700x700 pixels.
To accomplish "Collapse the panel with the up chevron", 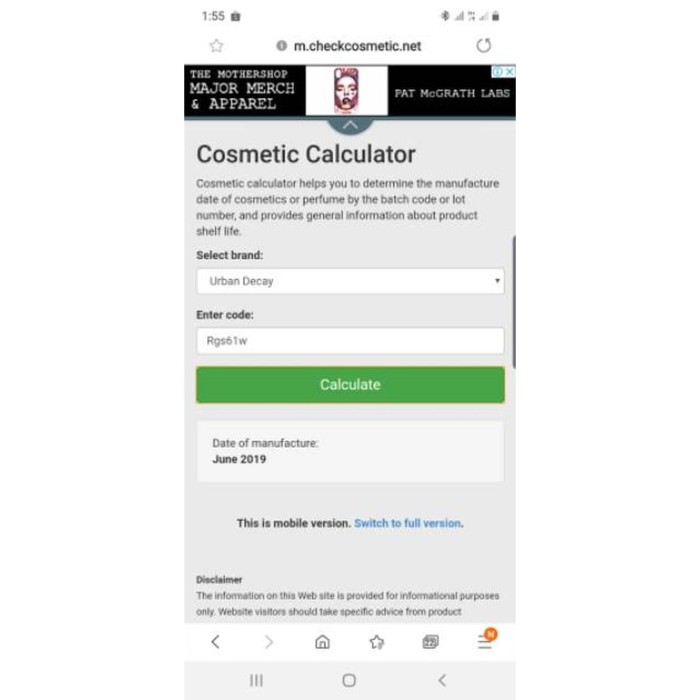I will 349,125.
